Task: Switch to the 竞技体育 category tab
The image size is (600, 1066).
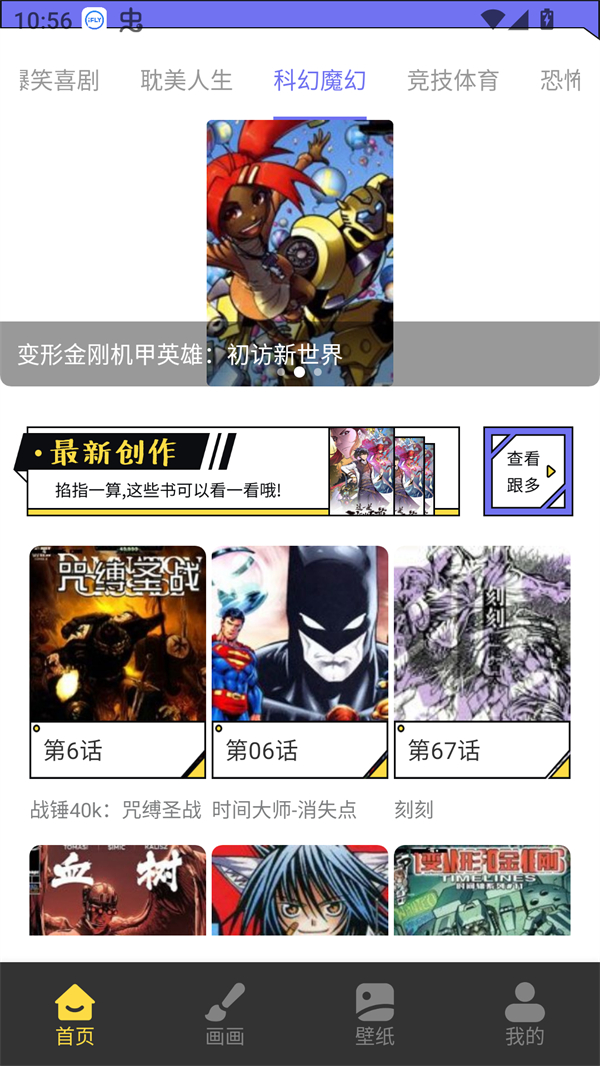Action: coord(452,81)
